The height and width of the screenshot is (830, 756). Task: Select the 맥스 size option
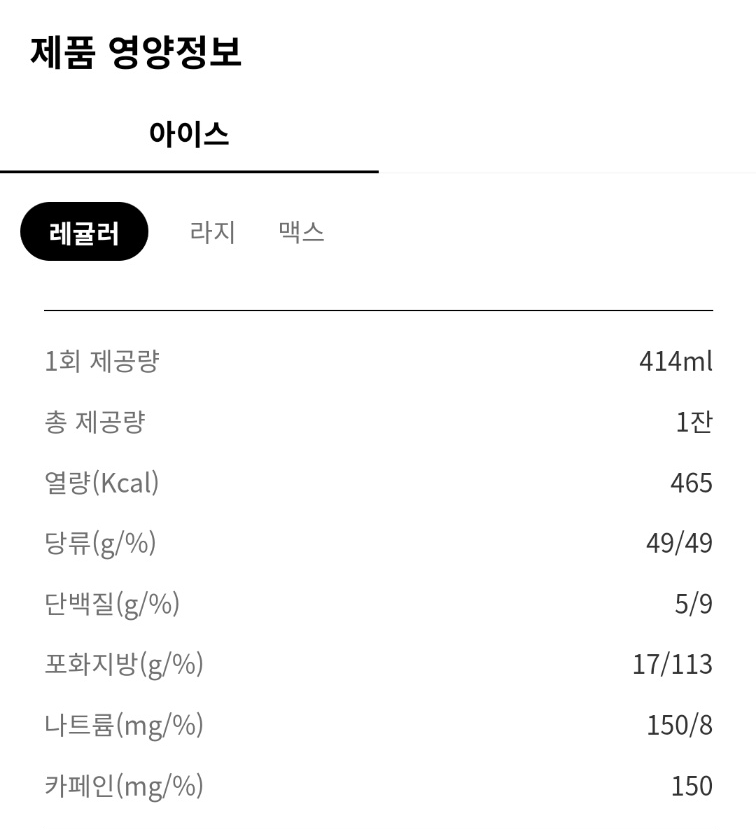click(302, 231)
